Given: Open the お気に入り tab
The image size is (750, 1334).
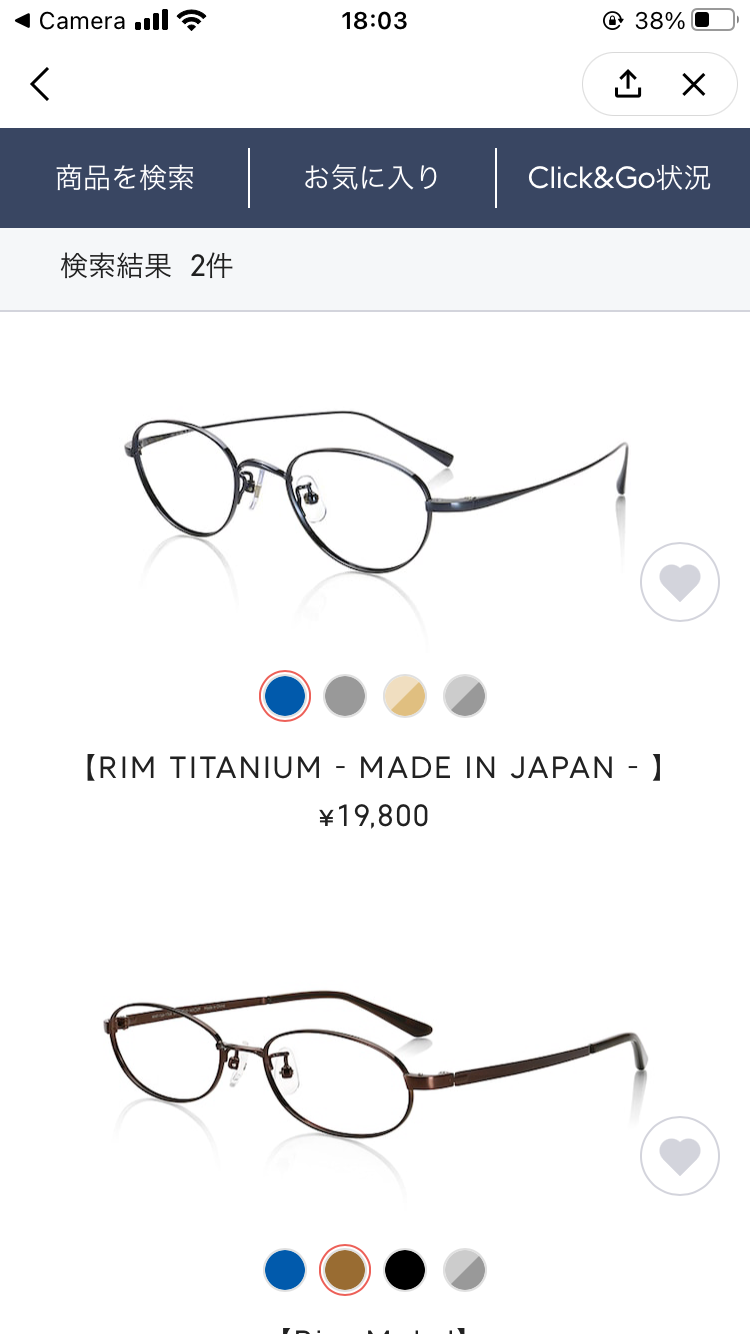Looking at the screenshot, I should click(372, 178).
